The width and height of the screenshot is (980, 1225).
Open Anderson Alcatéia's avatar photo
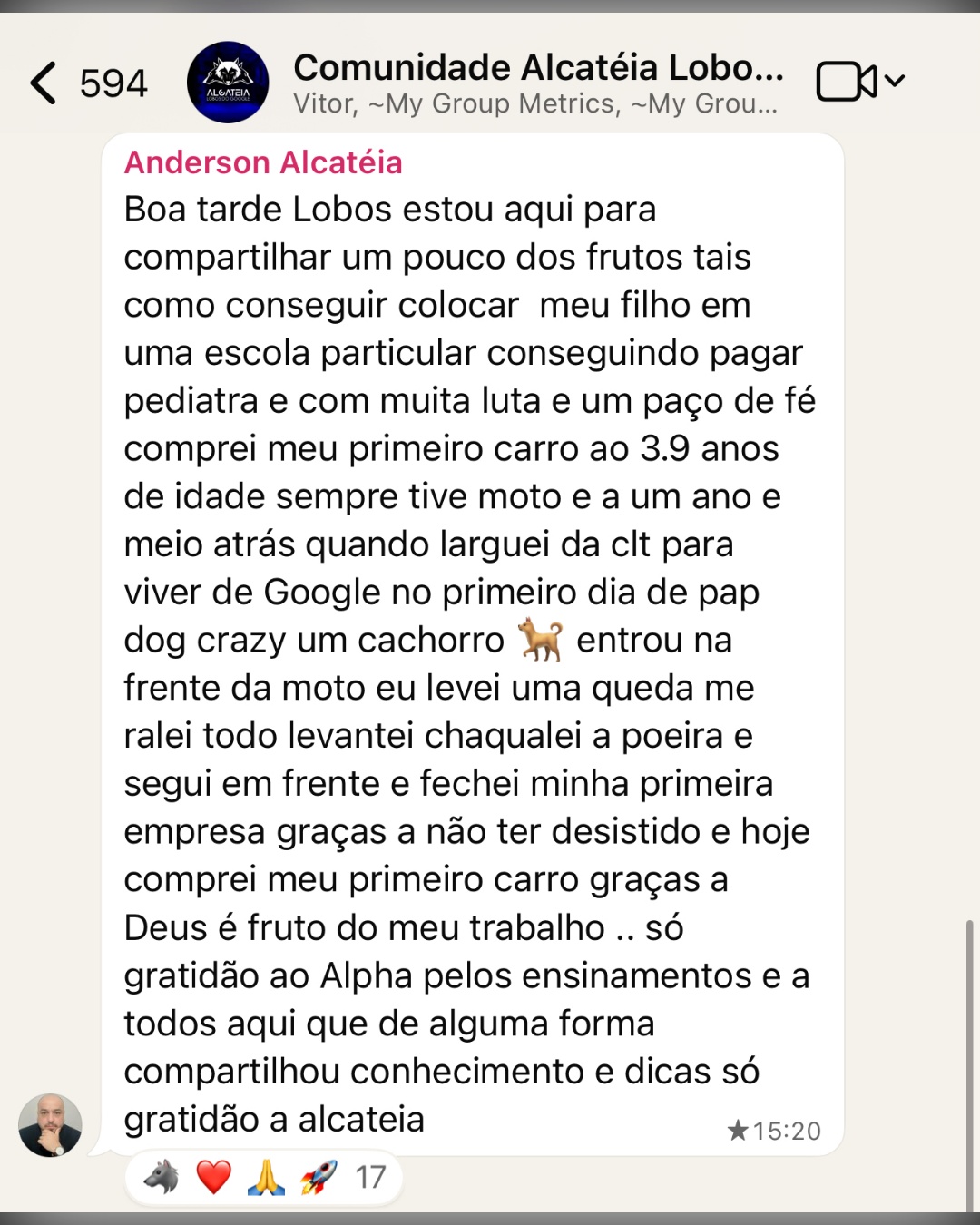[x=50, y=1125]
